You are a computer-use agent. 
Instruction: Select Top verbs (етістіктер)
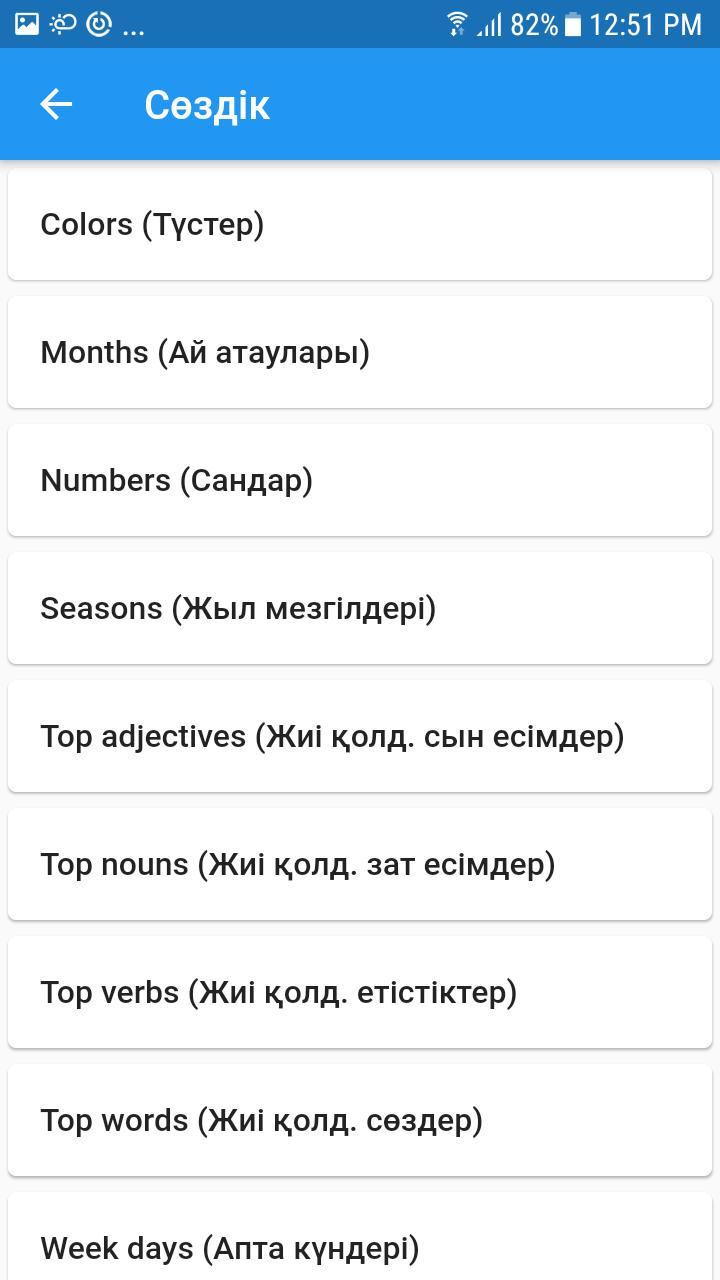tap(360, 991)
